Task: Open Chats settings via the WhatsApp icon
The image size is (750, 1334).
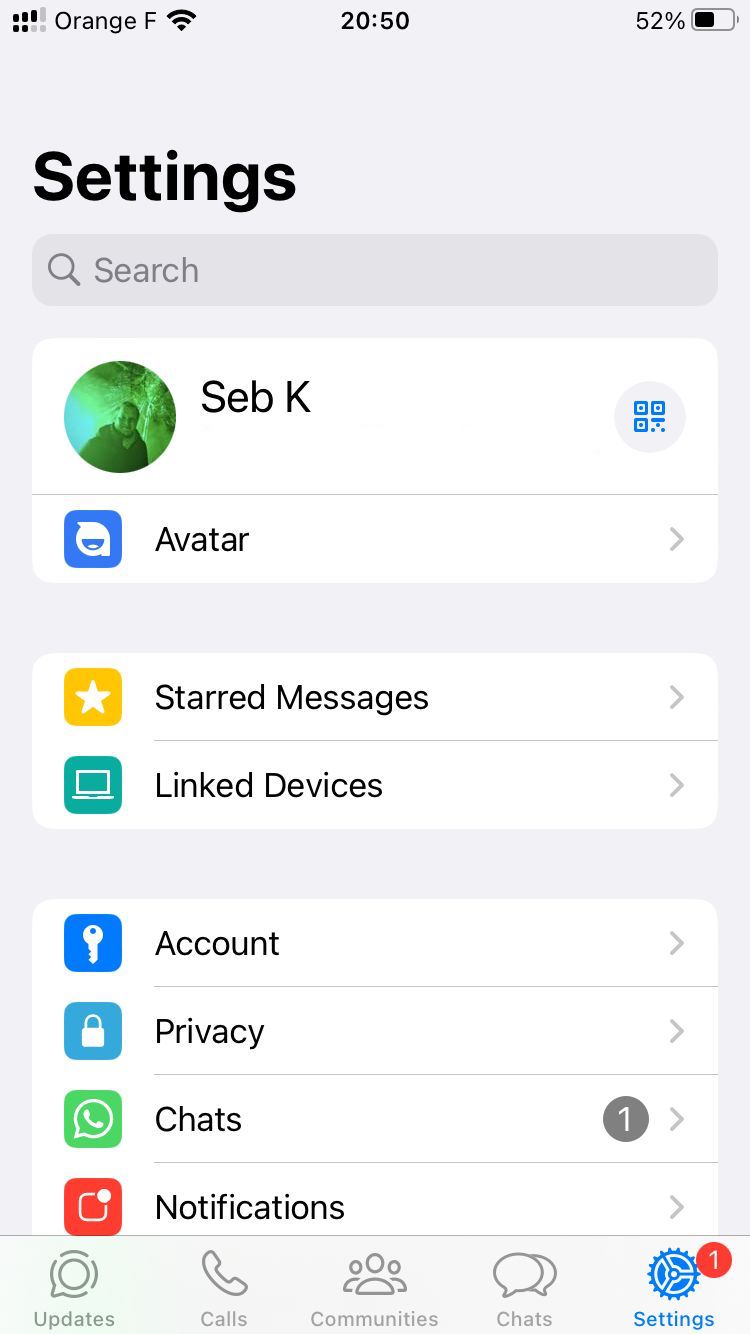Action: coord(92,1119)
